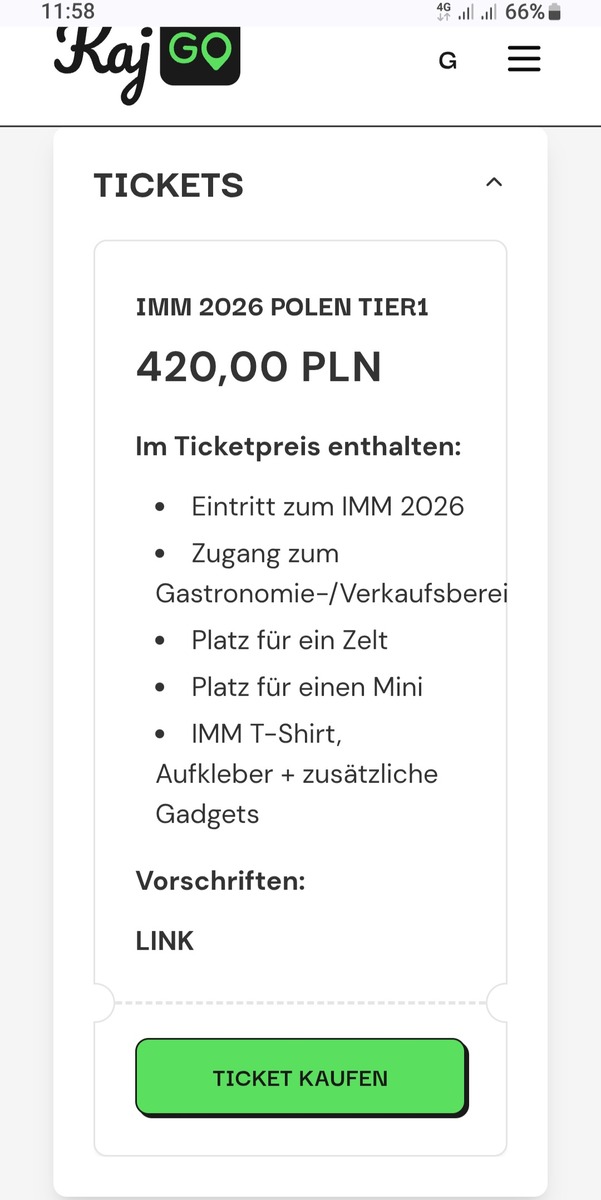This screenshot has height=1200, width=601.
Task: Tap the Ticket Kaufen button
Action: [x=300, y=1078]
